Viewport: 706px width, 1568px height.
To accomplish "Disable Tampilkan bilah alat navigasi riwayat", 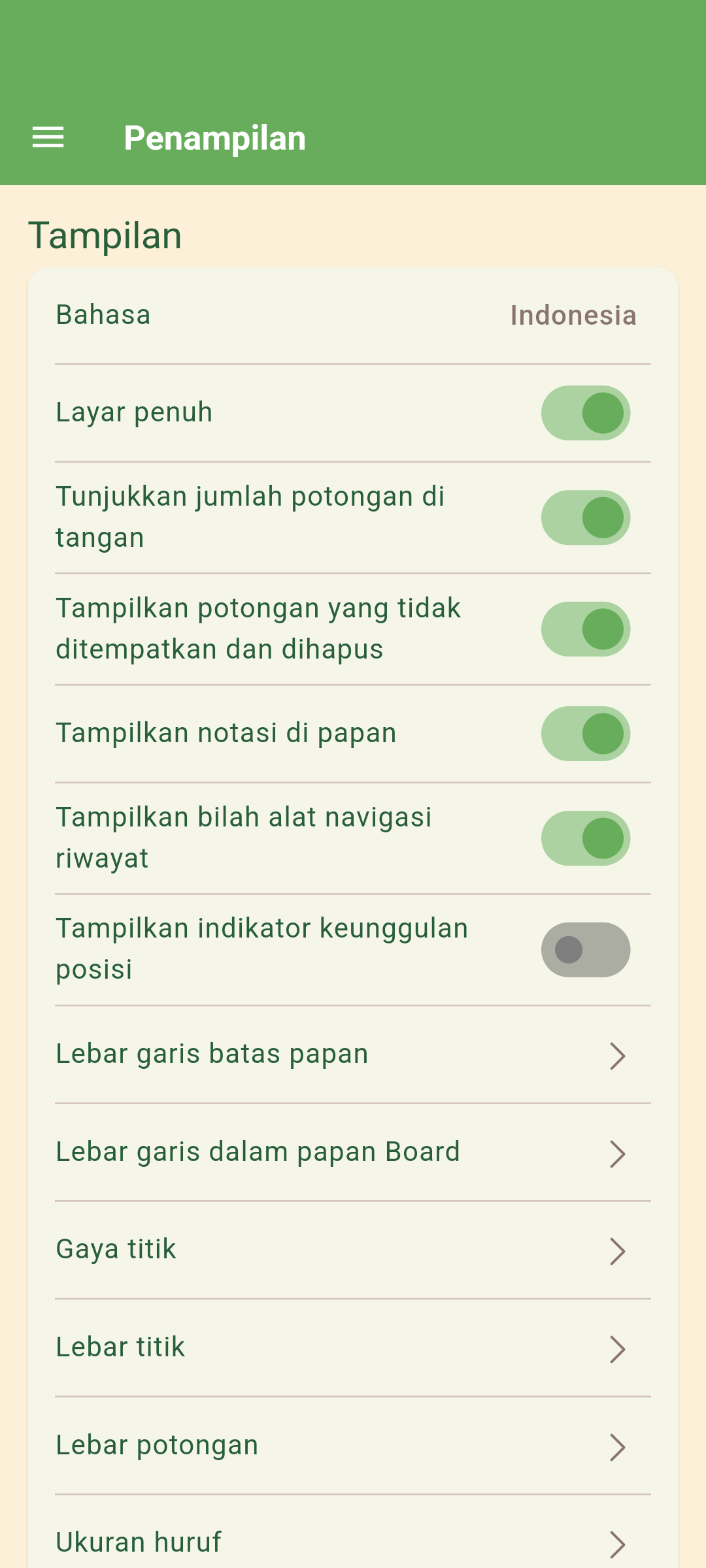I will pyautogui.click(x=585, y=838).
